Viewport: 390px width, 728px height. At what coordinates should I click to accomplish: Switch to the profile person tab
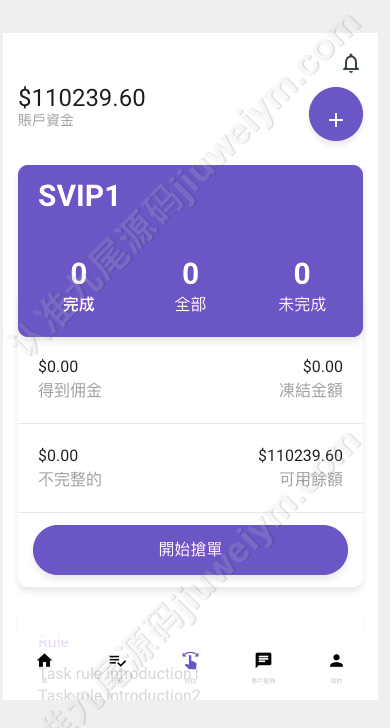(x=336, y=666)
